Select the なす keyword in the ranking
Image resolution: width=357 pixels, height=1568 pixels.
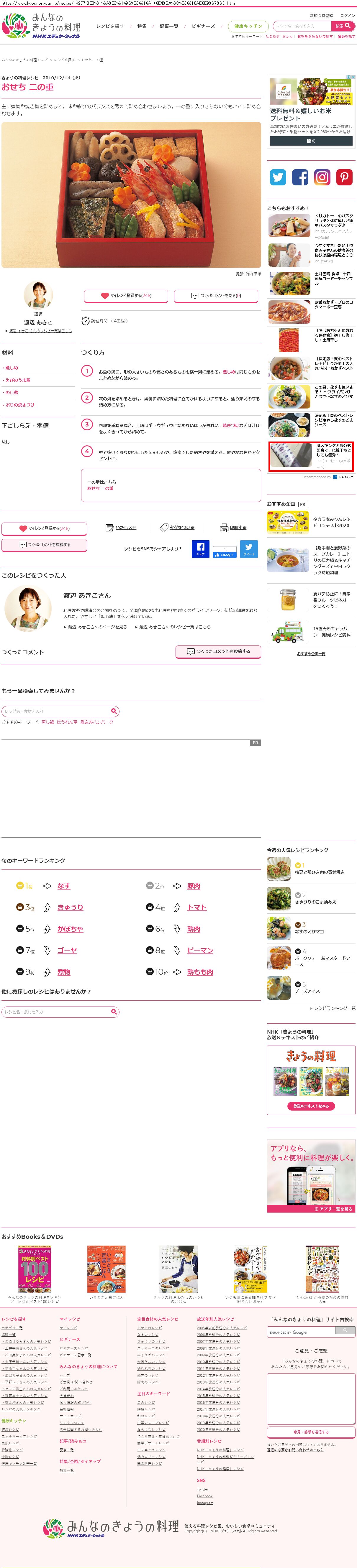[64, 886]
